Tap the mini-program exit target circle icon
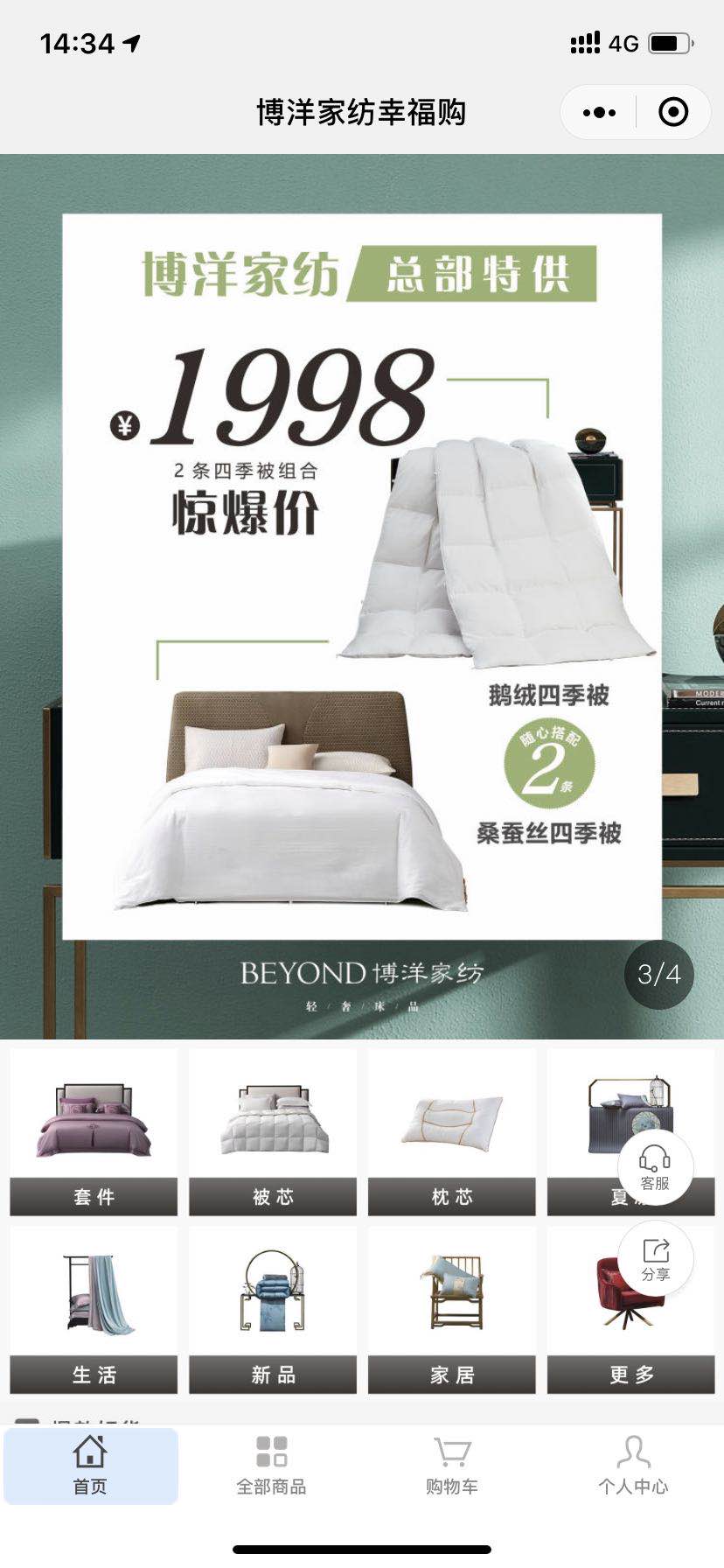 click(x=672, y=112)
